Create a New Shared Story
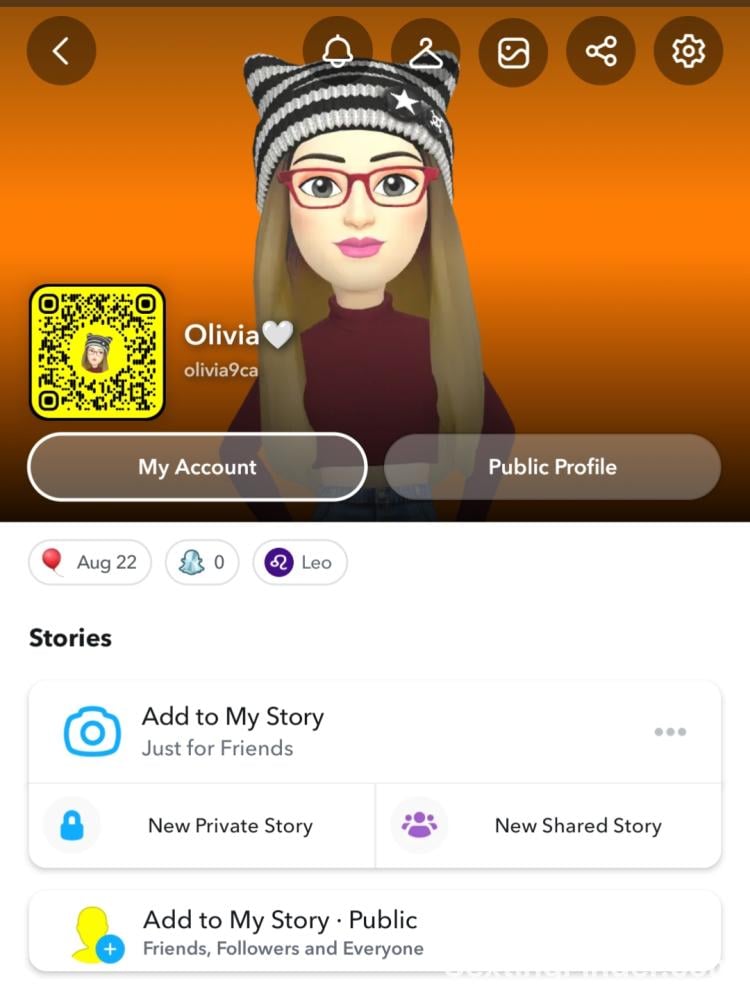The width and height of the screenshot is (750, 1003). click(x=548, y=825)
